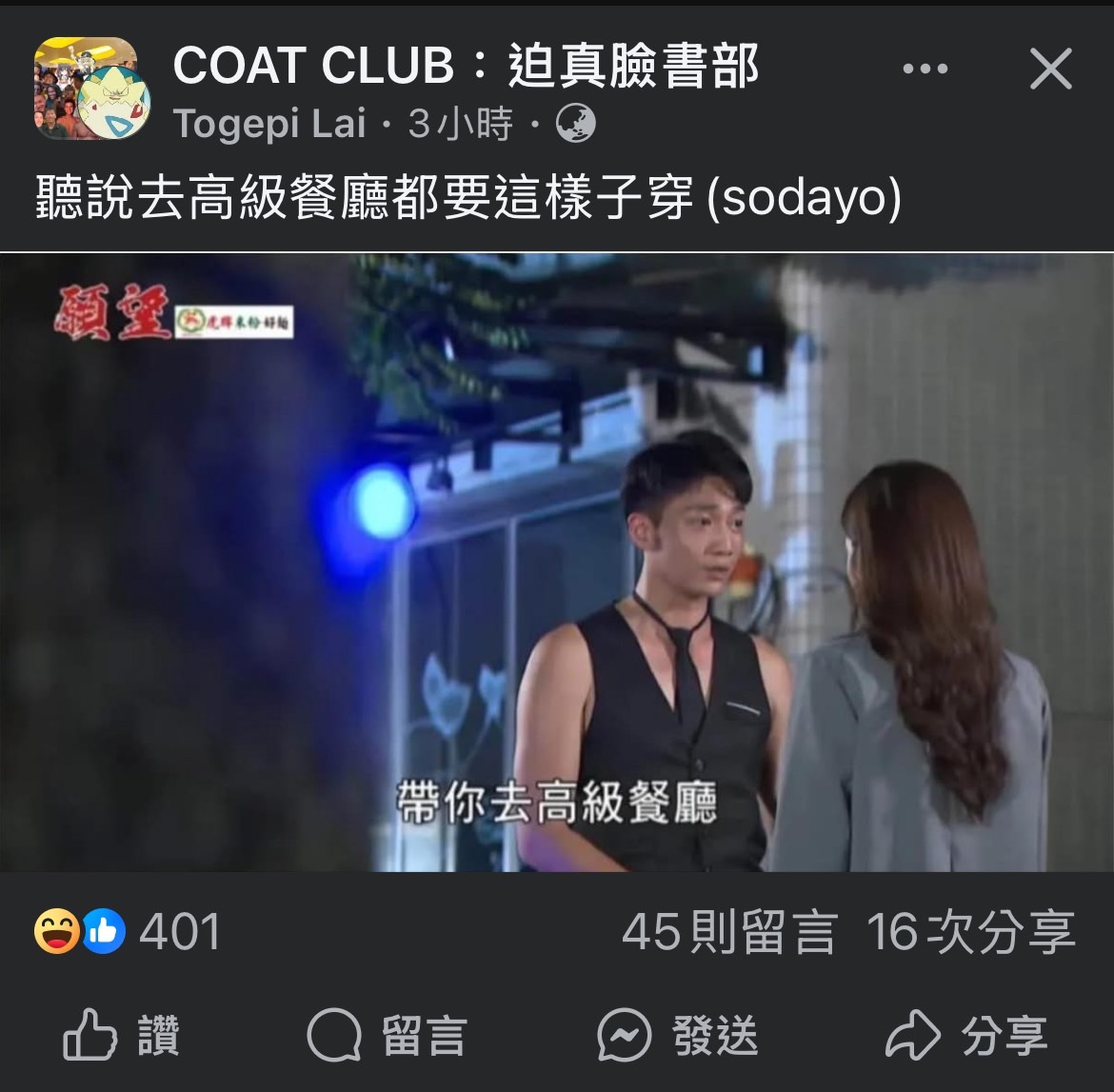View the 16 shares
This screenshot has width=1114, height=1092.
(970, 932)
